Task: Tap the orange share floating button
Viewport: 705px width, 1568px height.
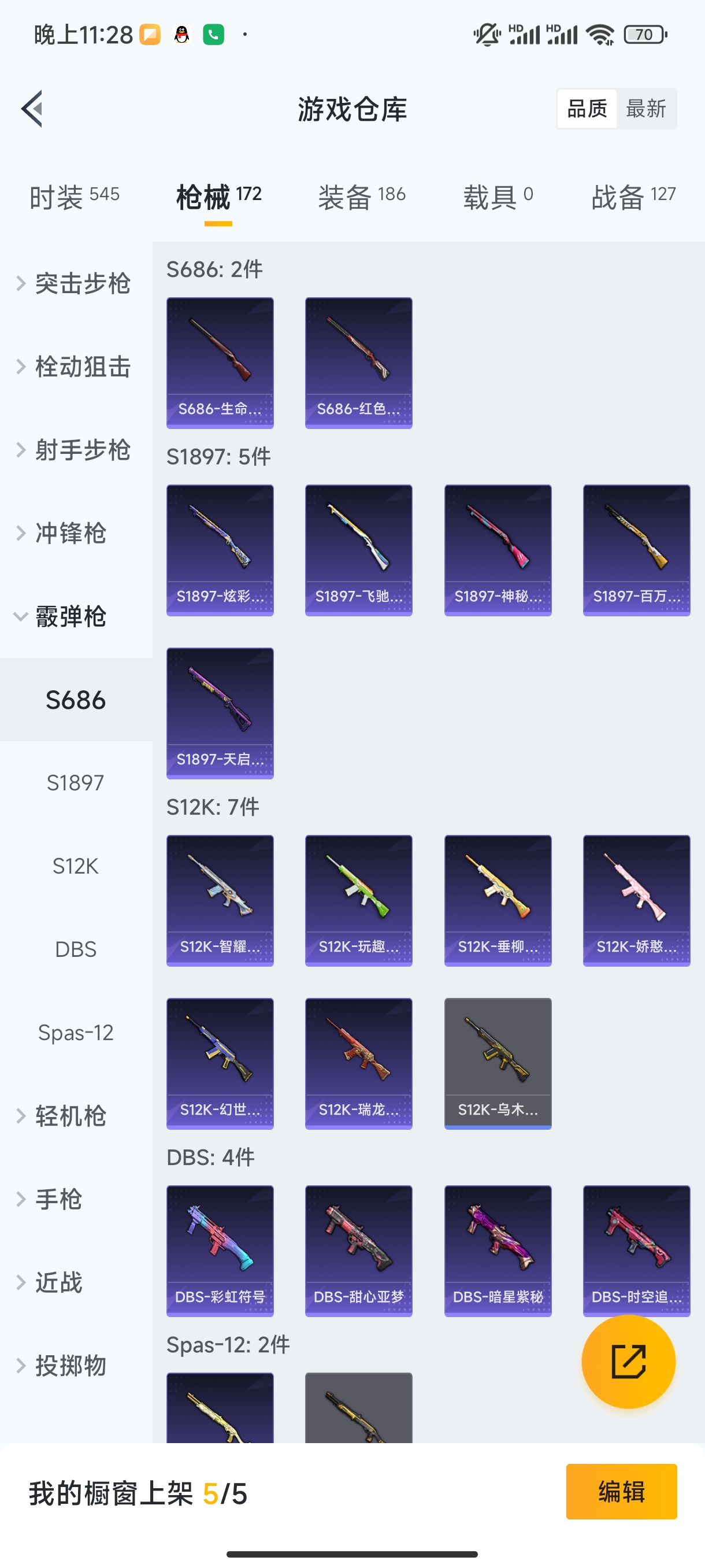Action: point(628,1362)
